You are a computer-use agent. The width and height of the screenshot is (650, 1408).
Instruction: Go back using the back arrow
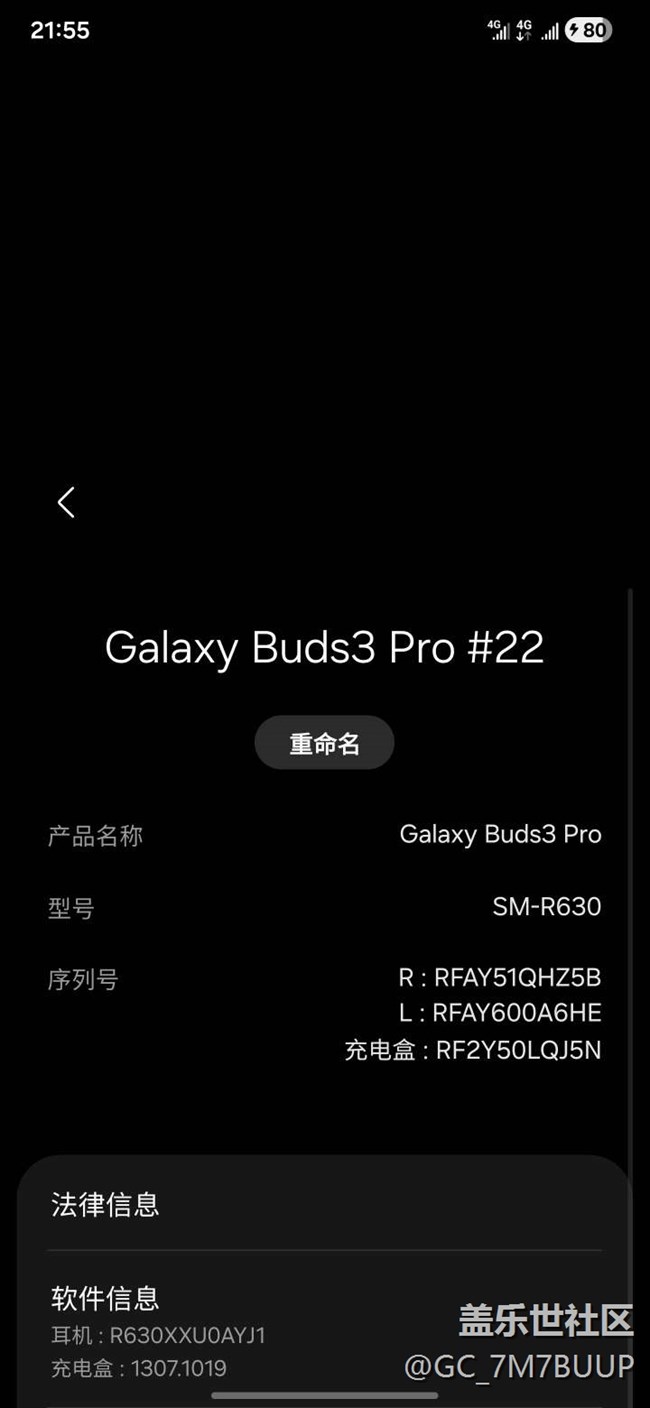66,502
